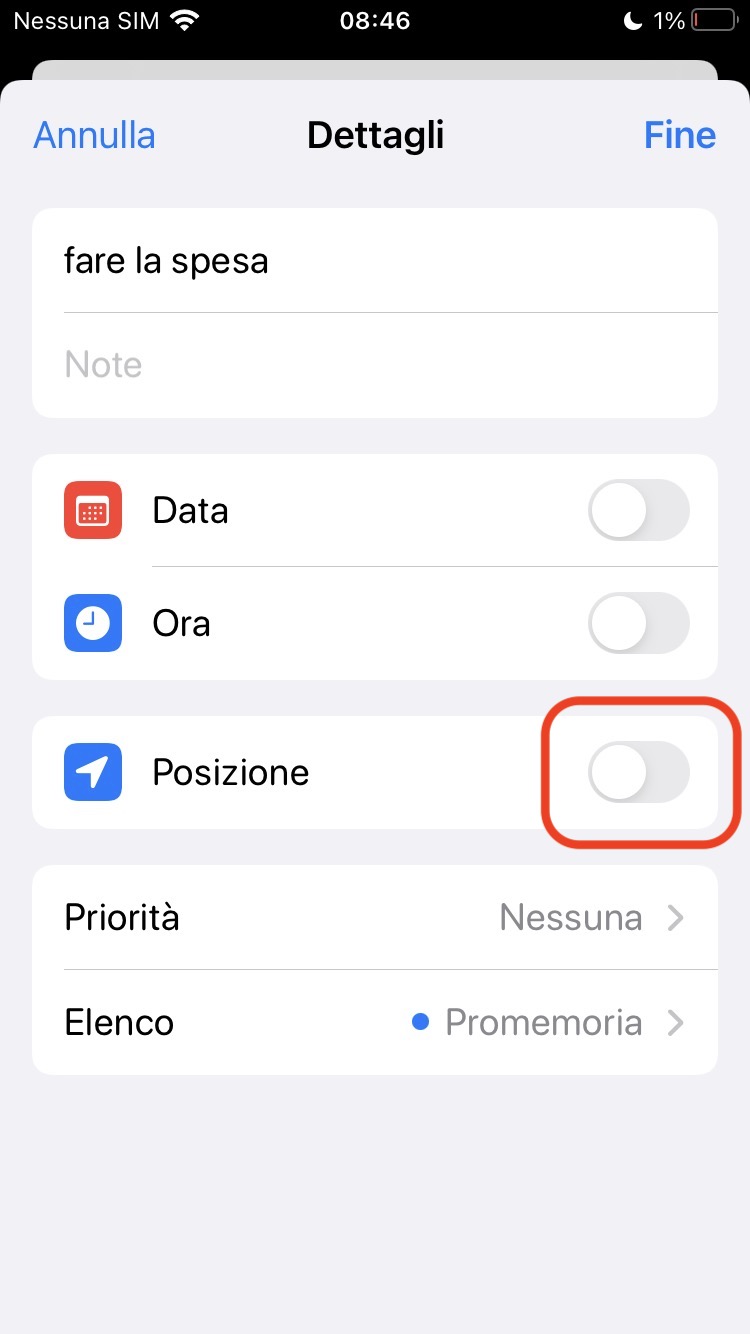Confirm details with the Fine button

[679, 135]
